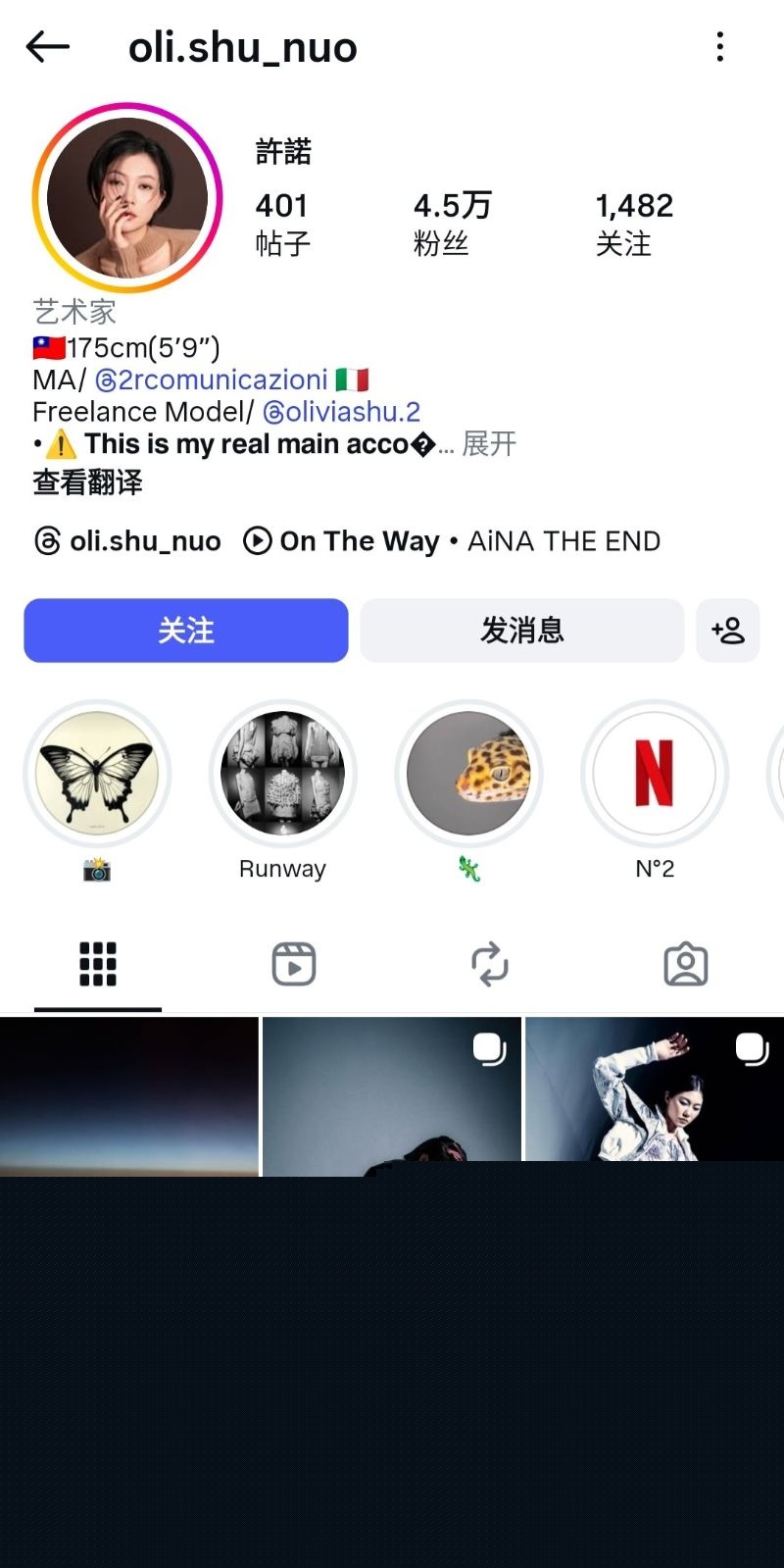Screen dimensions: 784x1568
Task: Play the song On The Way
Action: (x=257, y=540)
